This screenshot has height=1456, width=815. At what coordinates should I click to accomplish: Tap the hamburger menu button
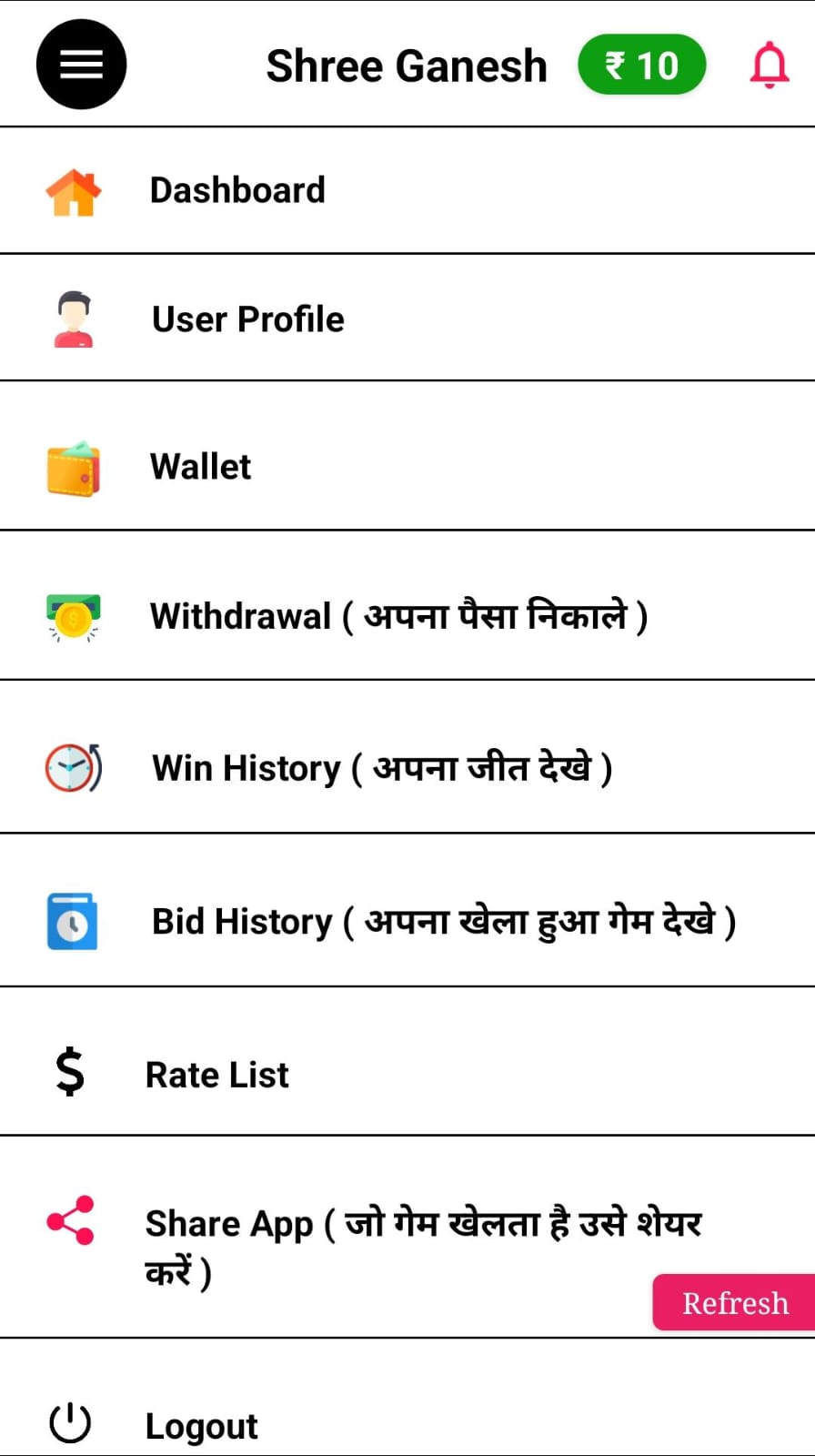(81, 65)
